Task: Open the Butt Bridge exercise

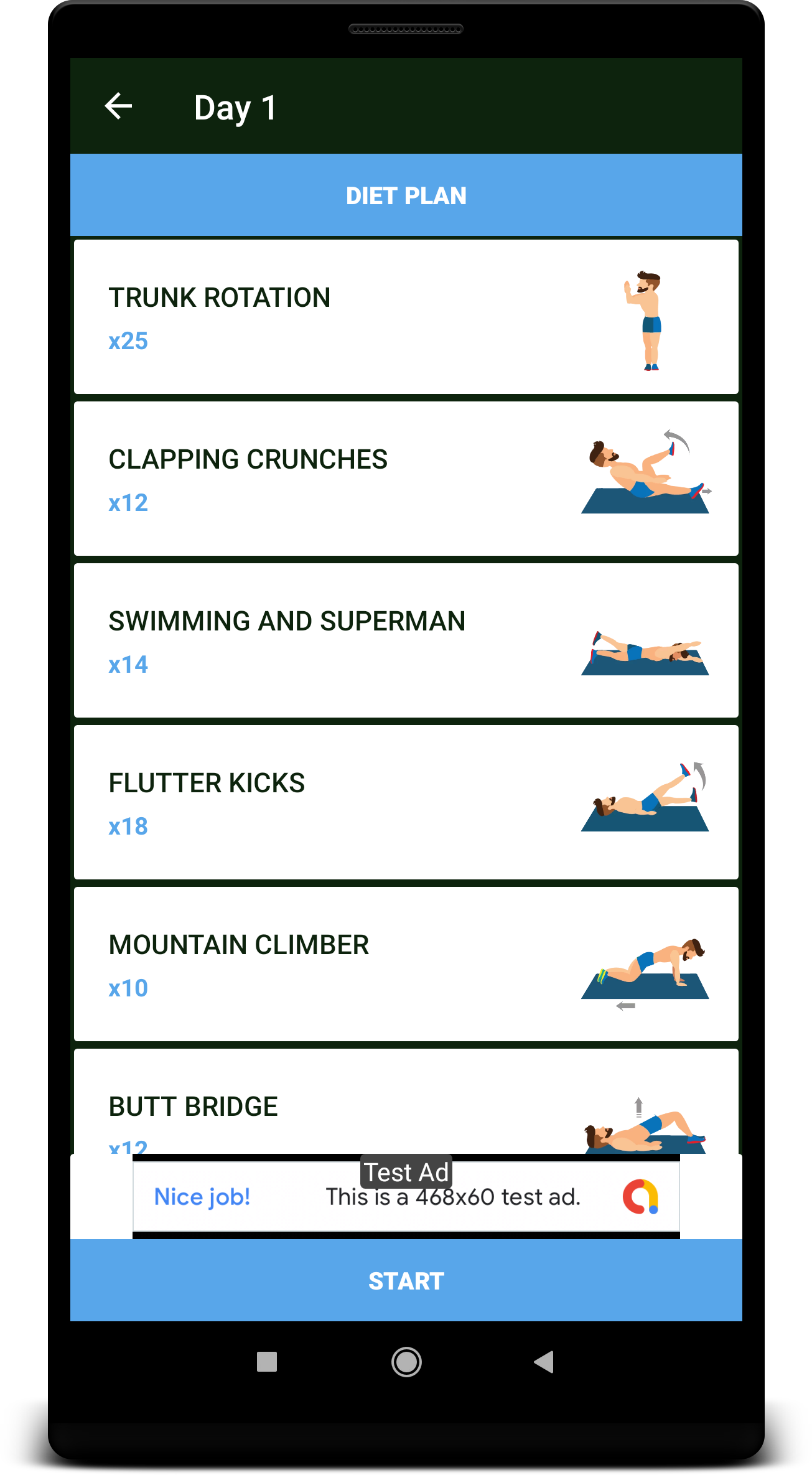Action: [x=406, y=1102]
